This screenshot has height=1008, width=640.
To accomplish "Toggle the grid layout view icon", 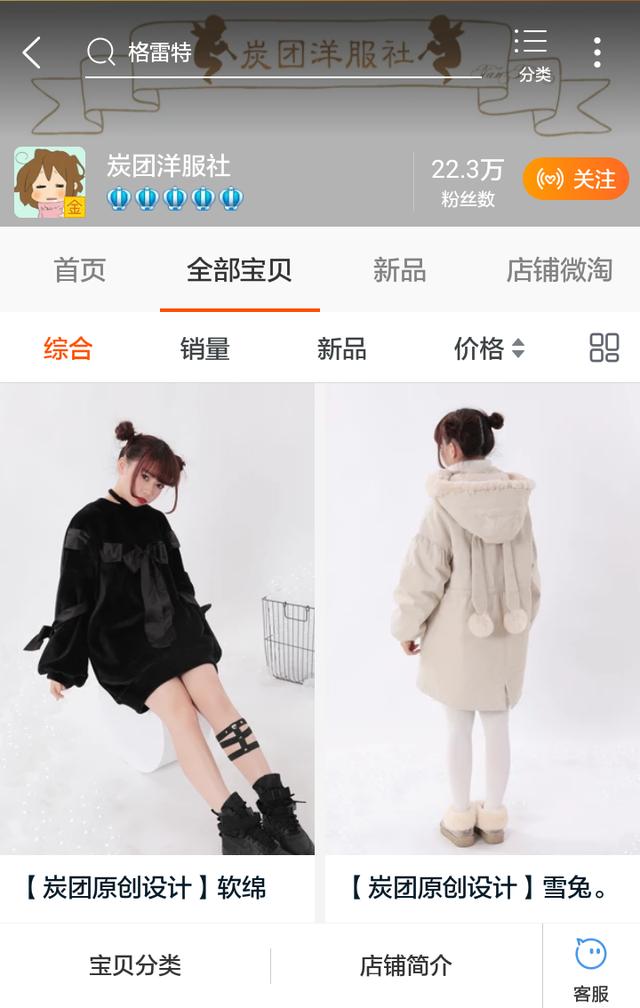I will pos(604,348).
